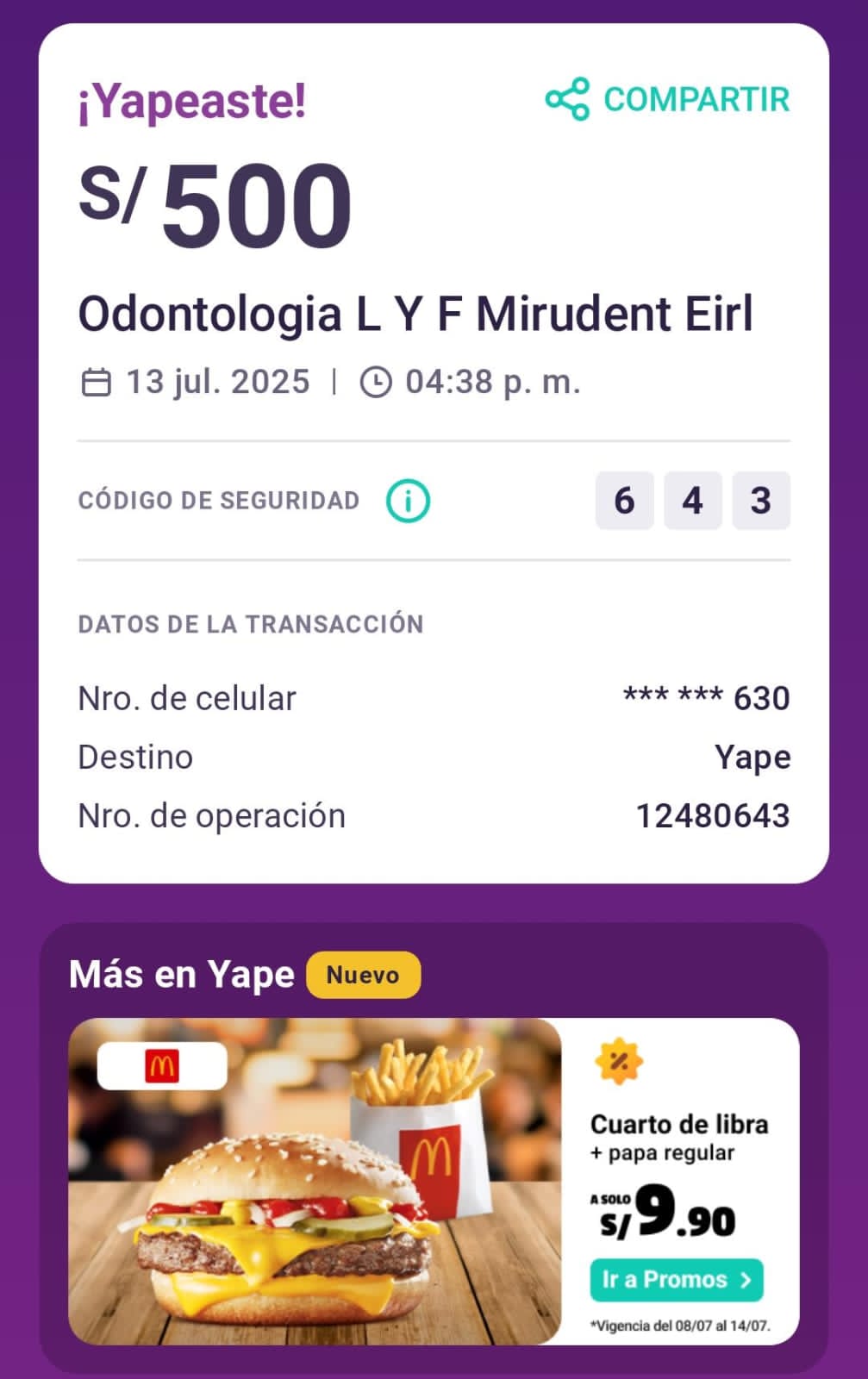Tap the Ir a Promos button
The height and width of the screenshot is (1379, 868).
677,1280
